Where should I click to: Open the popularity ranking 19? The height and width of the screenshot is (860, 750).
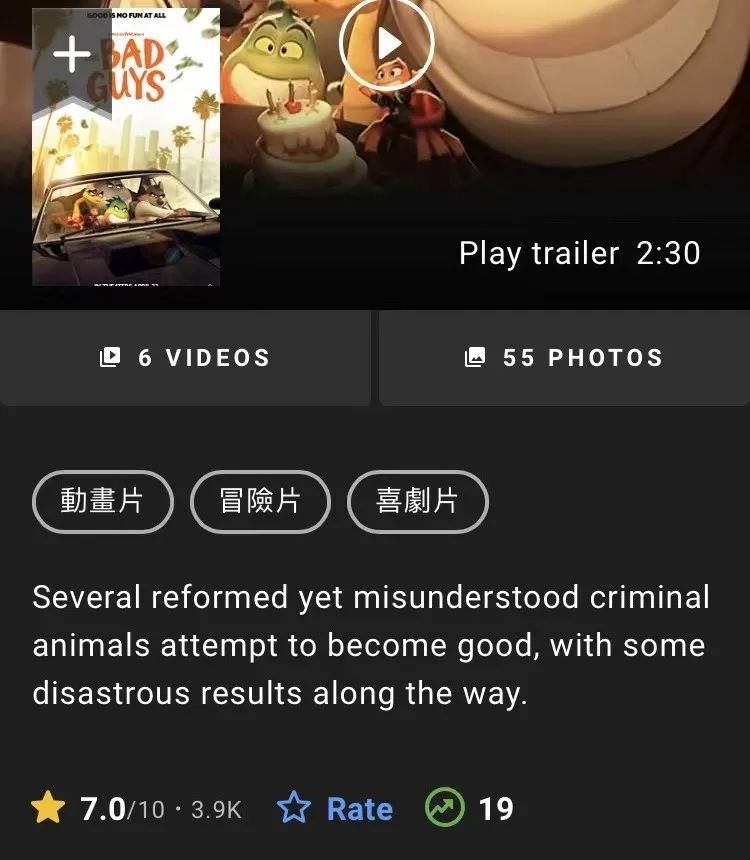tap(470, 808)
